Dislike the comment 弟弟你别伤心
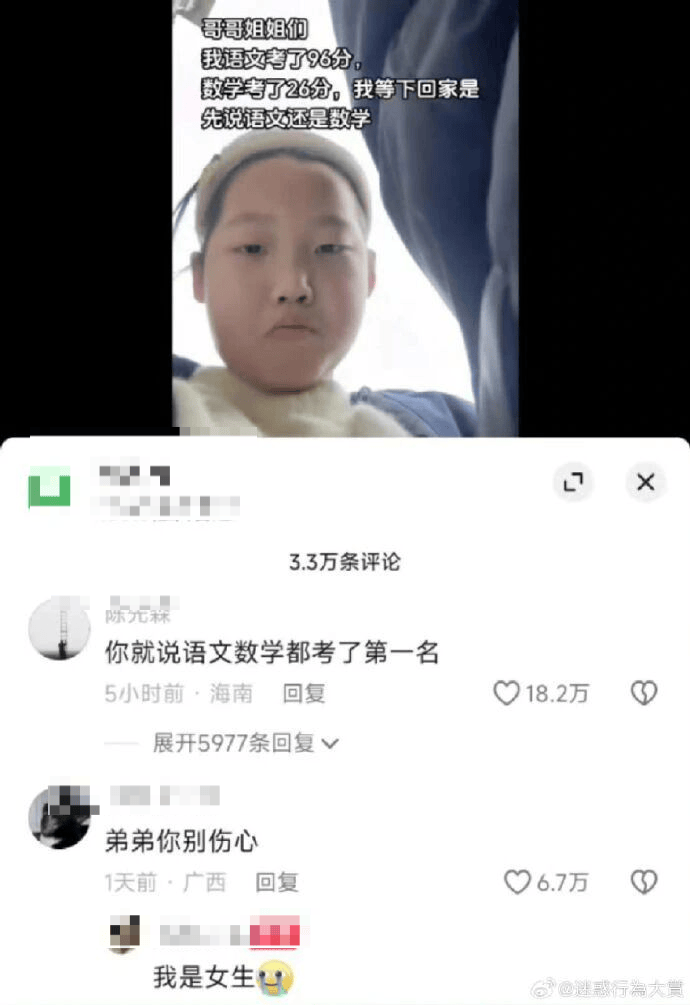The image size is (690, 1005). [x=644, y=882]
